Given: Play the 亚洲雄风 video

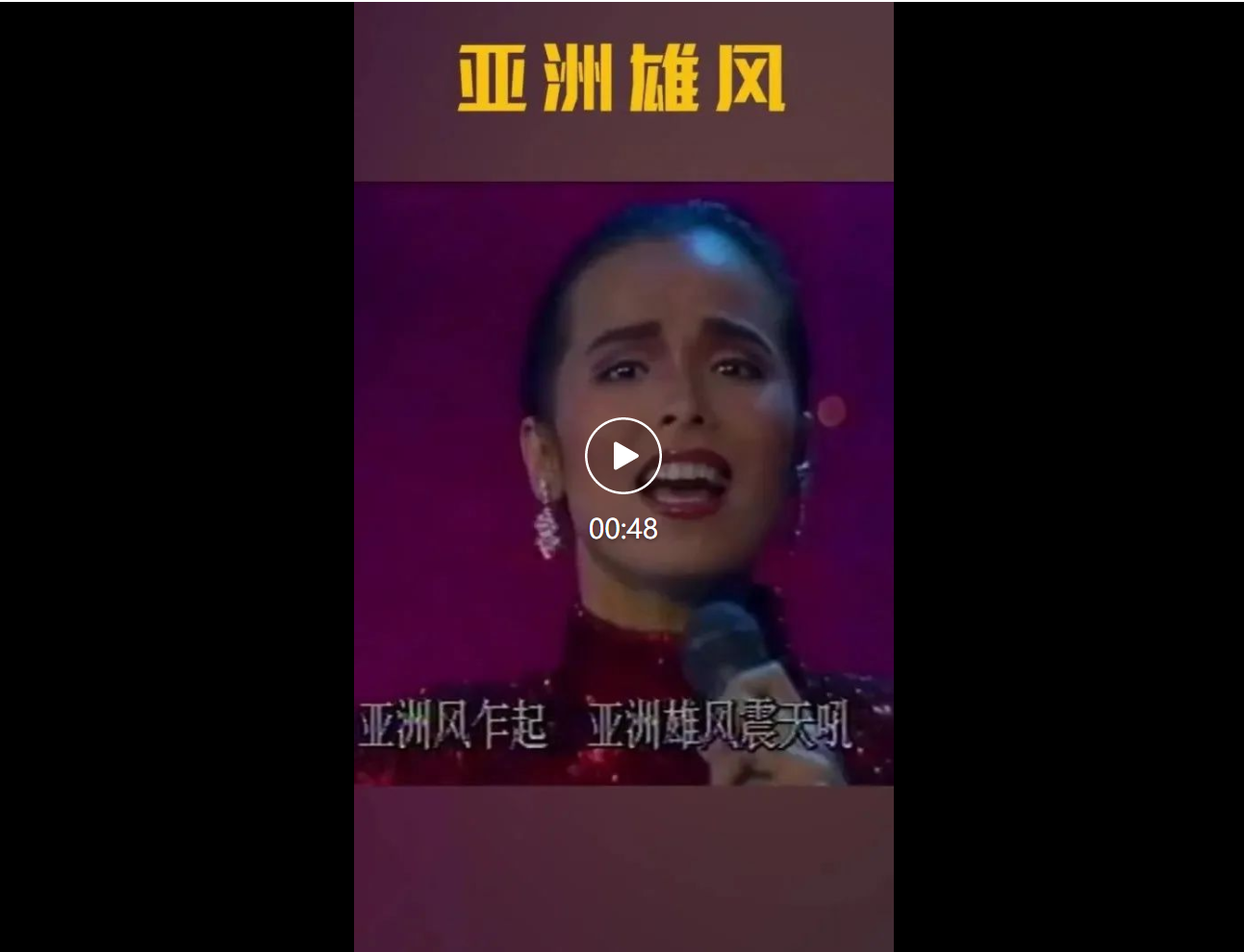Looking at the screenshot, I should [x=622, y=456].
